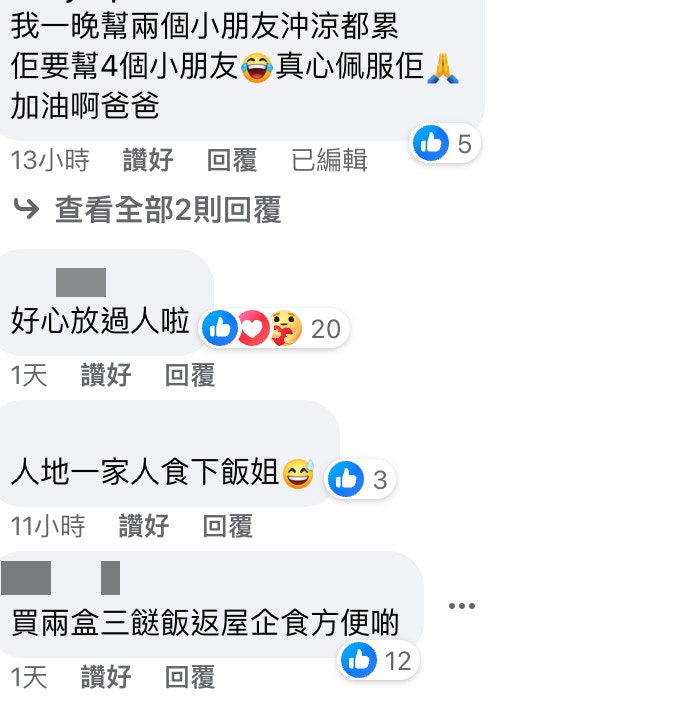
Task: Open the three-dot menu beside 買兩盒三餸飯 comment
Action: pos(461,606)
